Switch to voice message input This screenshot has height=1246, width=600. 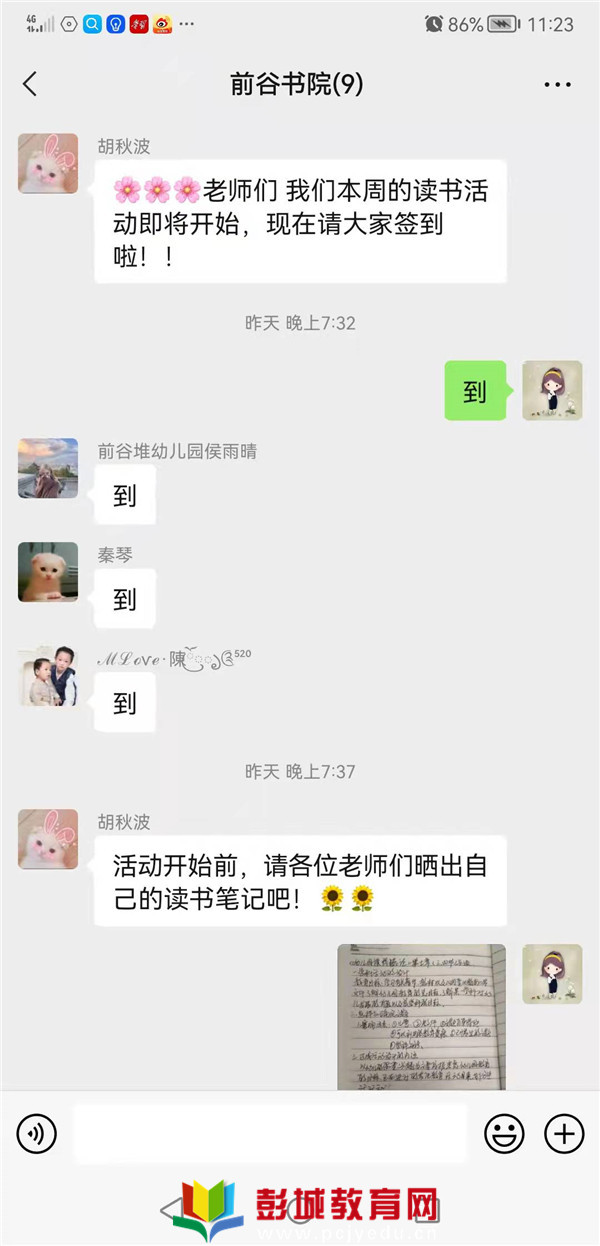click(x=37, y=1134)
